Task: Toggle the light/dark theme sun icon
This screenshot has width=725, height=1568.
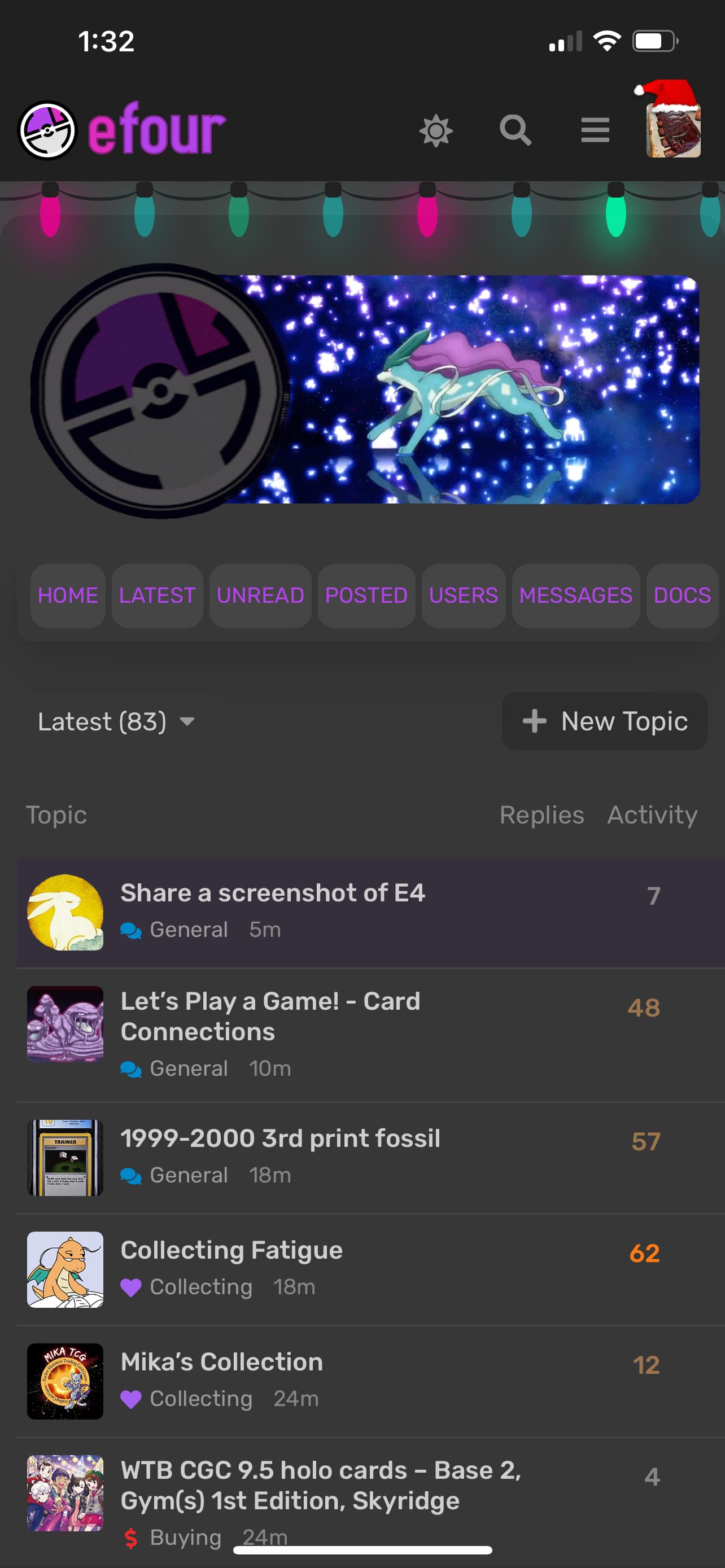Action: (436, 130)
